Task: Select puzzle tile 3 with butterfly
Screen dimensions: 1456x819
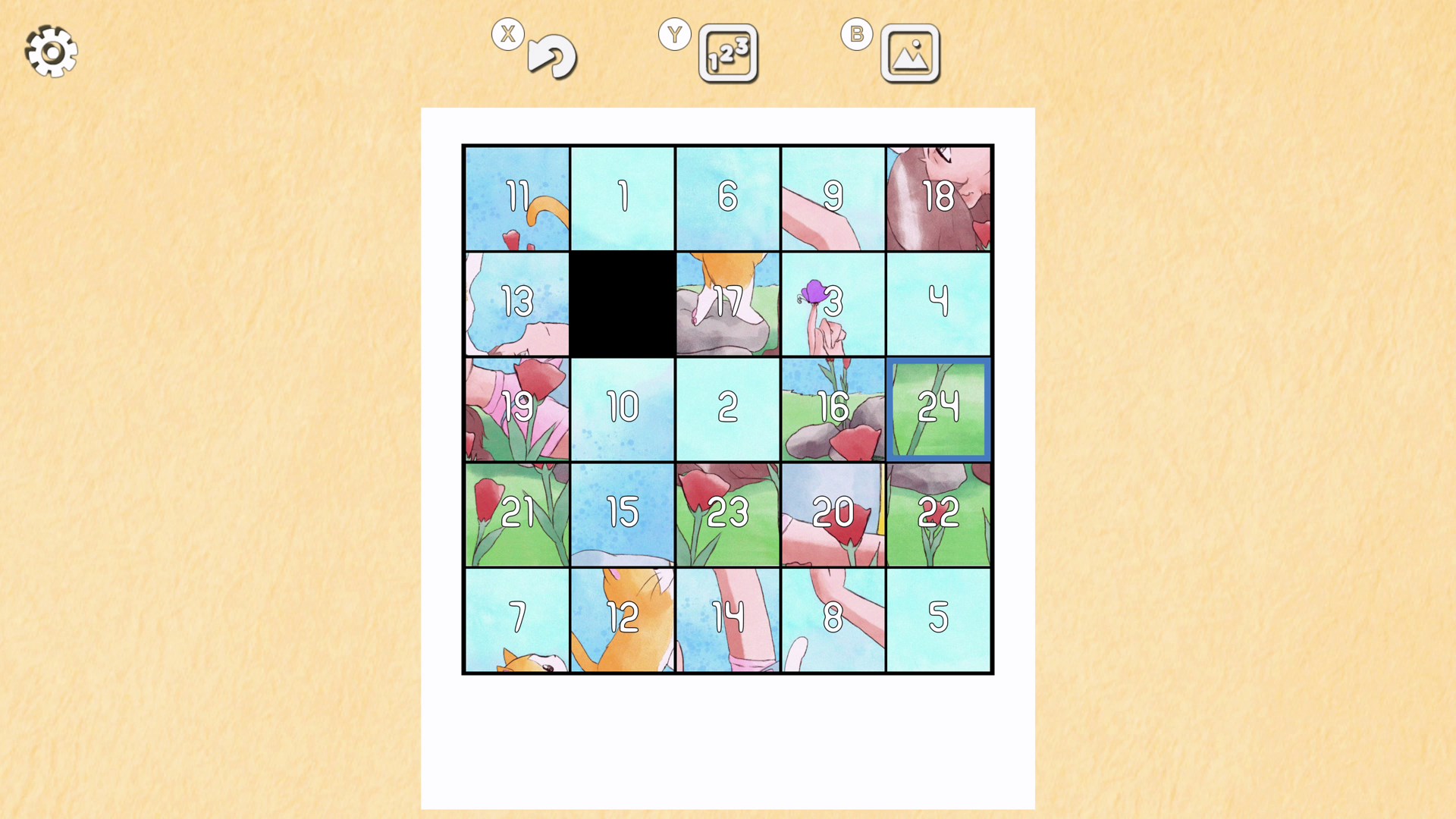Action: tap(833, 304)
